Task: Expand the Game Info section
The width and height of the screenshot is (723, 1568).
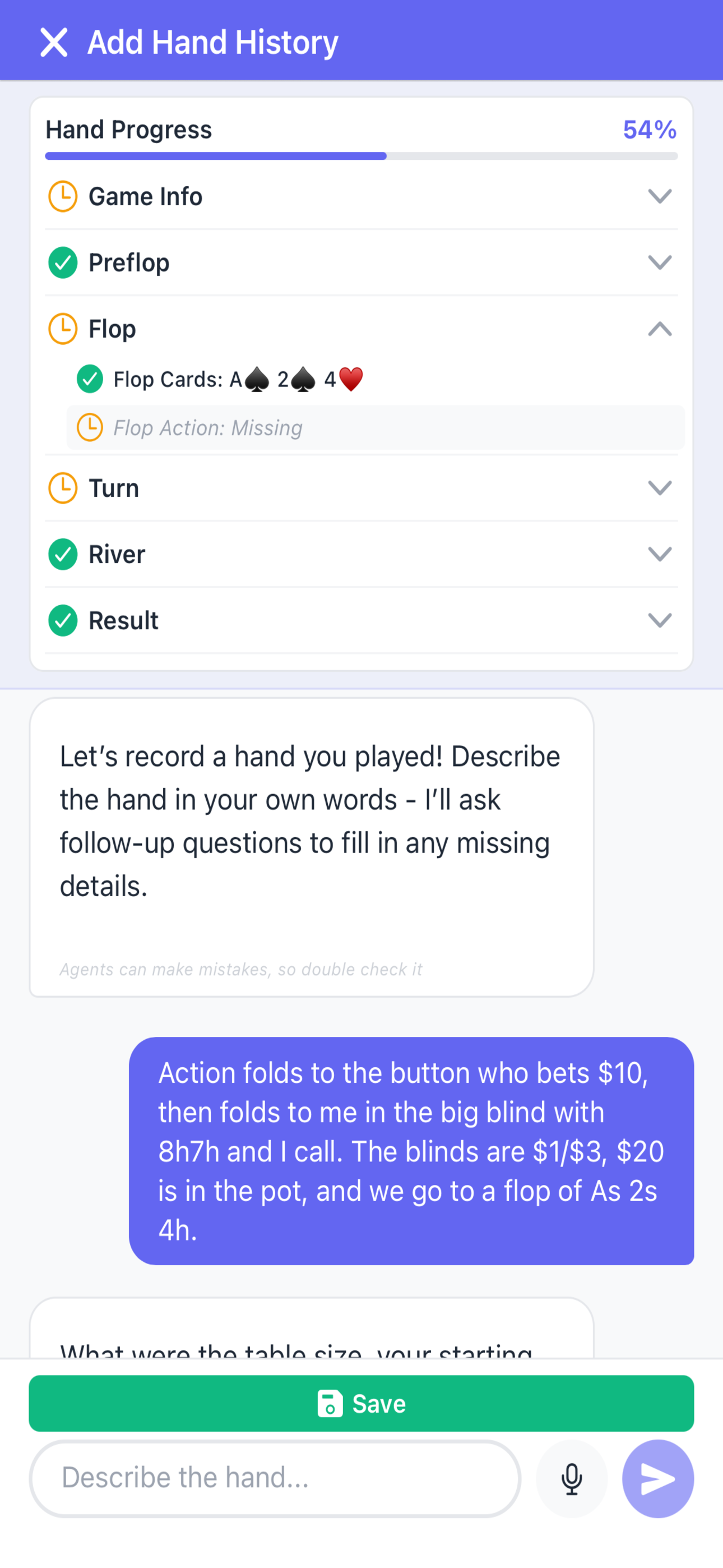Action: (659, 197)
